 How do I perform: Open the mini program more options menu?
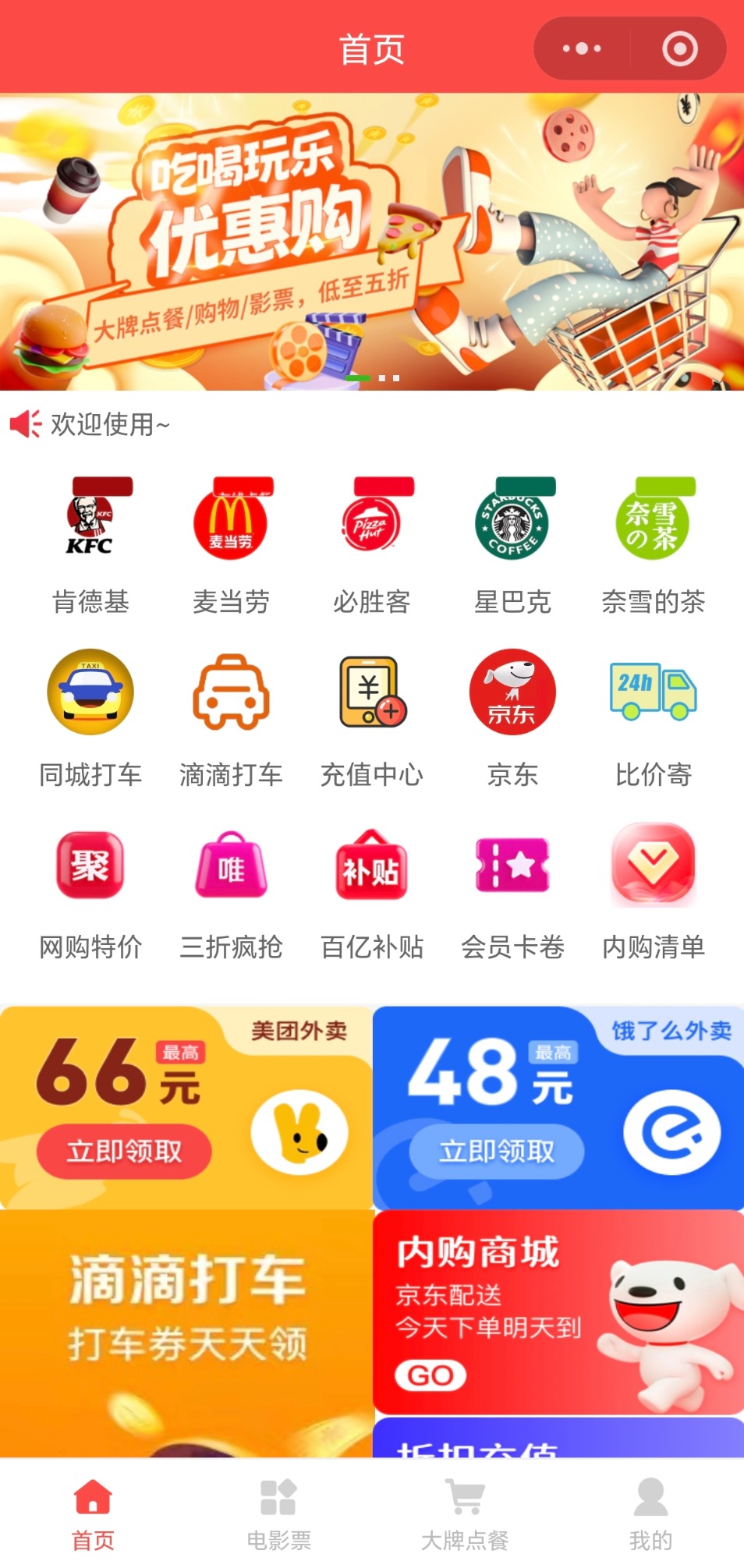tap(582, 49)
